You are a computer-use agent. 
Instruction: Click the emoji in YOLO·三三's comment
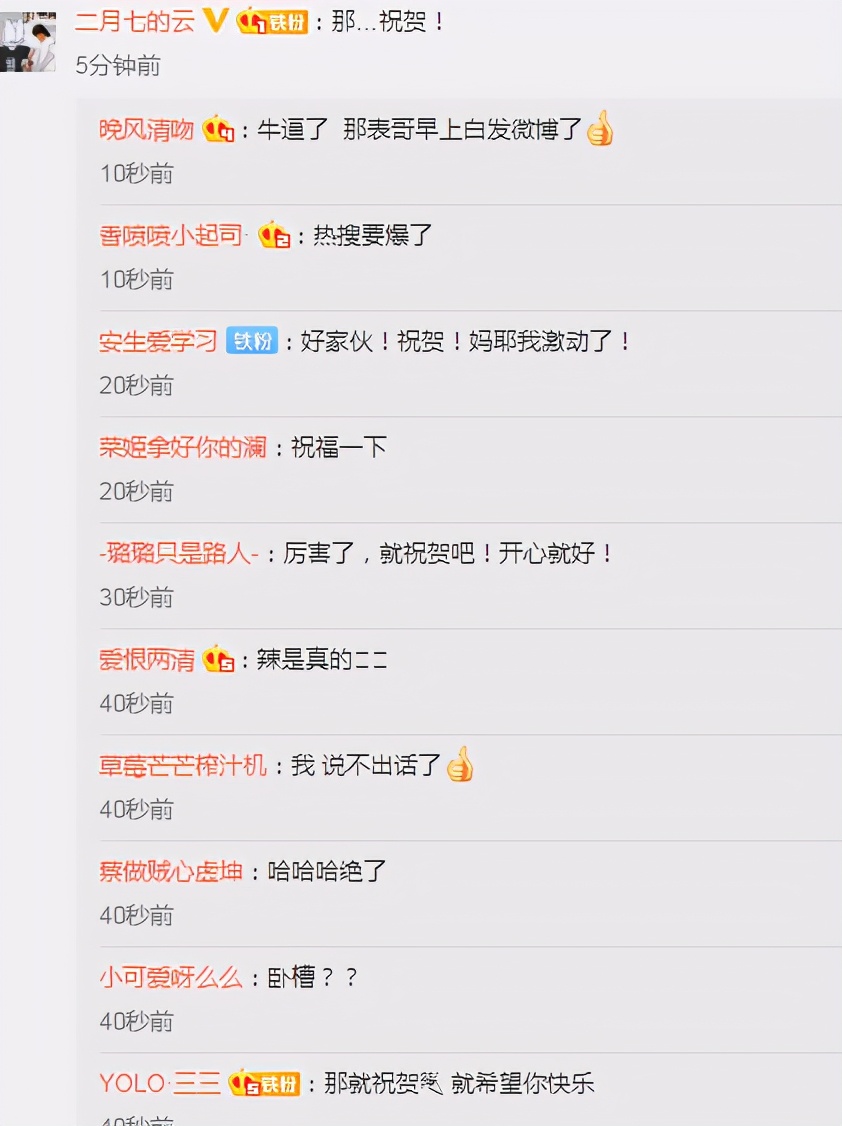click(432, 1082)
